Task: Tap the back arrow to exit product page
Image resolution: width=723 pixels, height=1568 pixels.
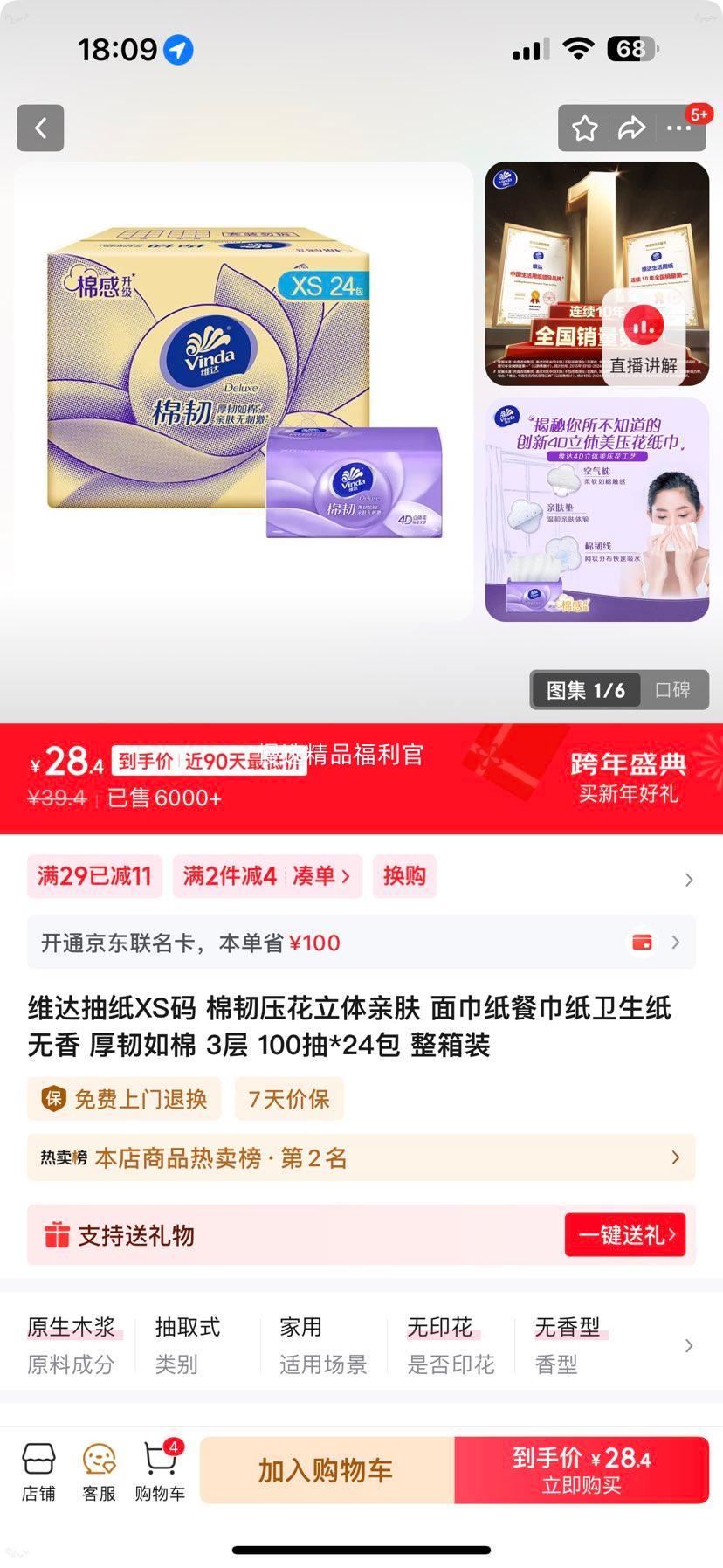Action: (x=40, y=128)
